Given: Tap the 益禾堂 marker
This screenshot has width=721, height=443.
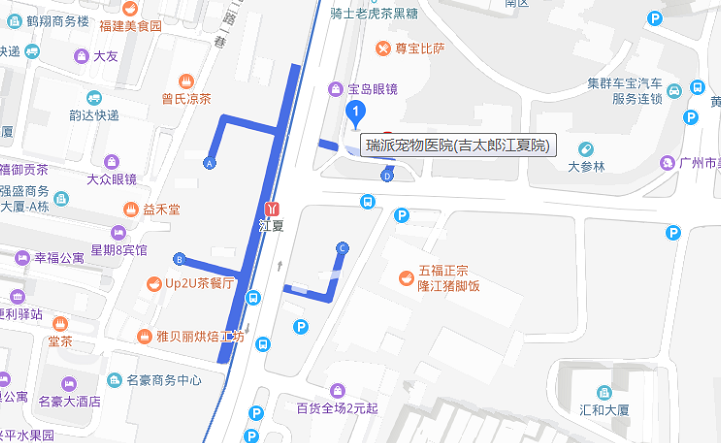Looking at the screenshot, I should pyautogui.click(x=130, y=209).
